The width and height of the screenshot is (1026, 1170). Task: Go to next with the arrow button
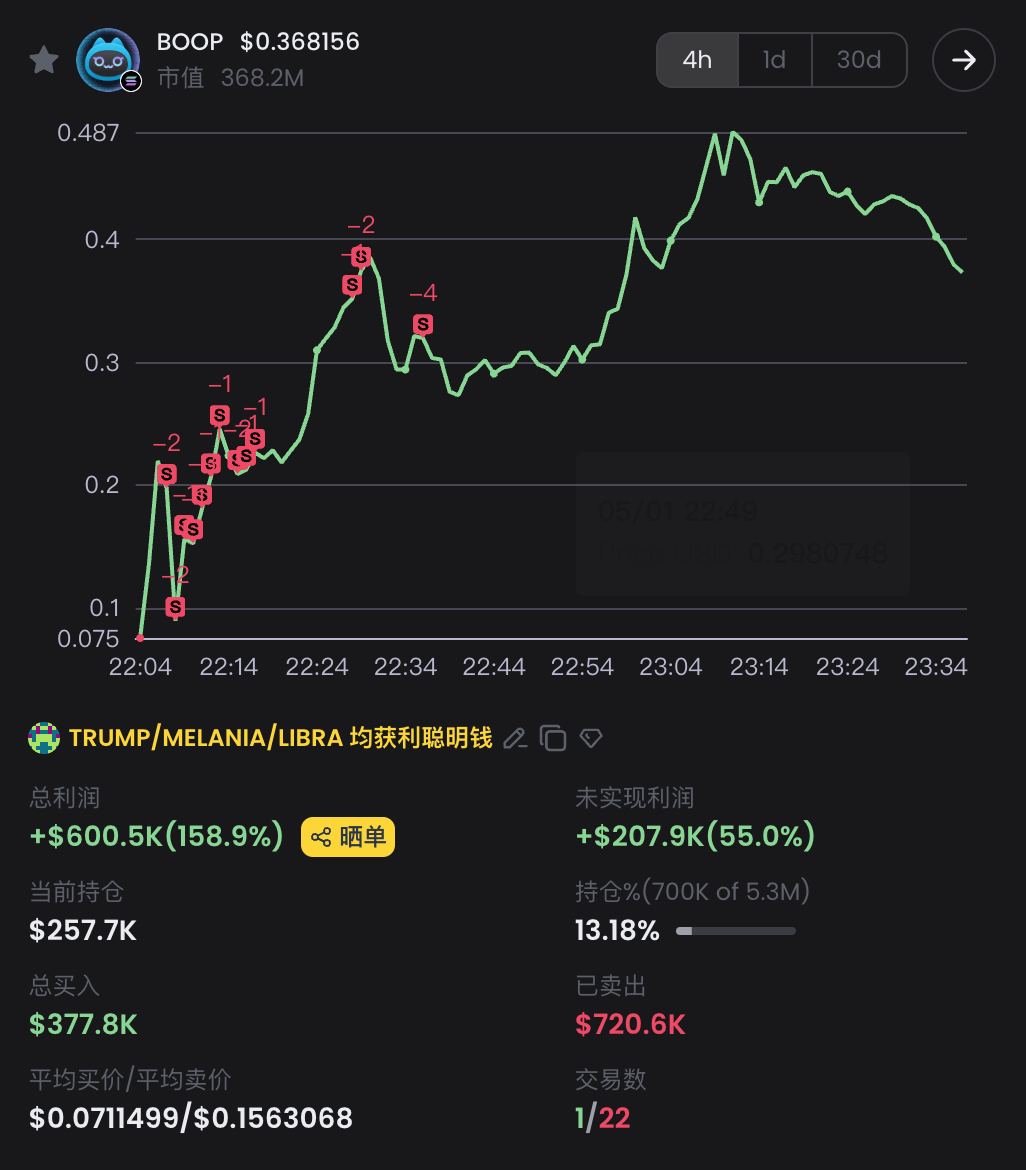[x=963, y=60]
